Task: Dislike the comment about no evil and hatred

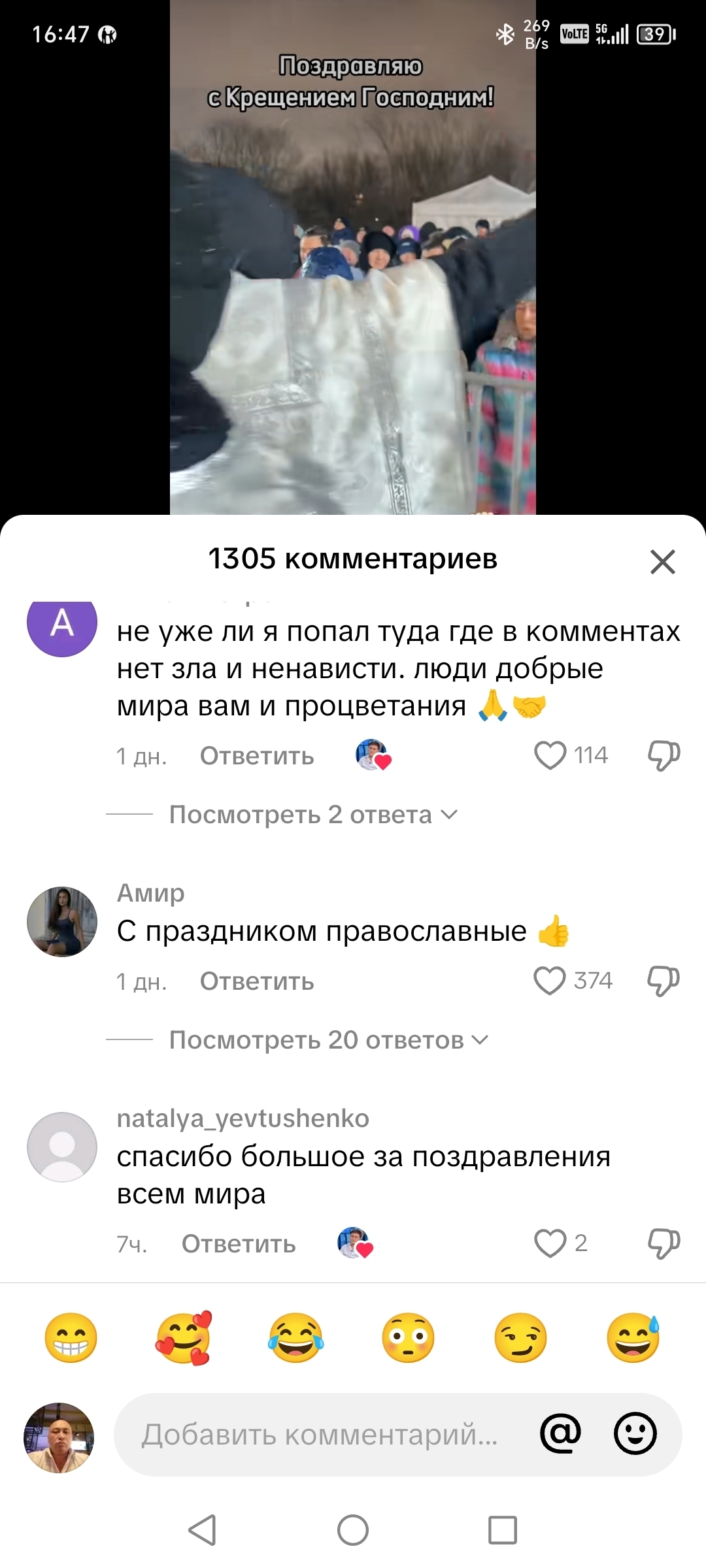Action: 664,756
